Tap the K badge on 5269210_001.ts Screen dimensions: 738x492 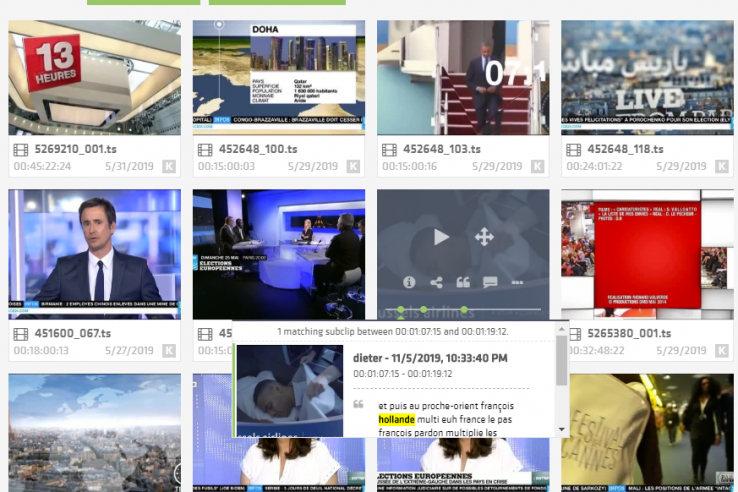click(x=169, y=166)
